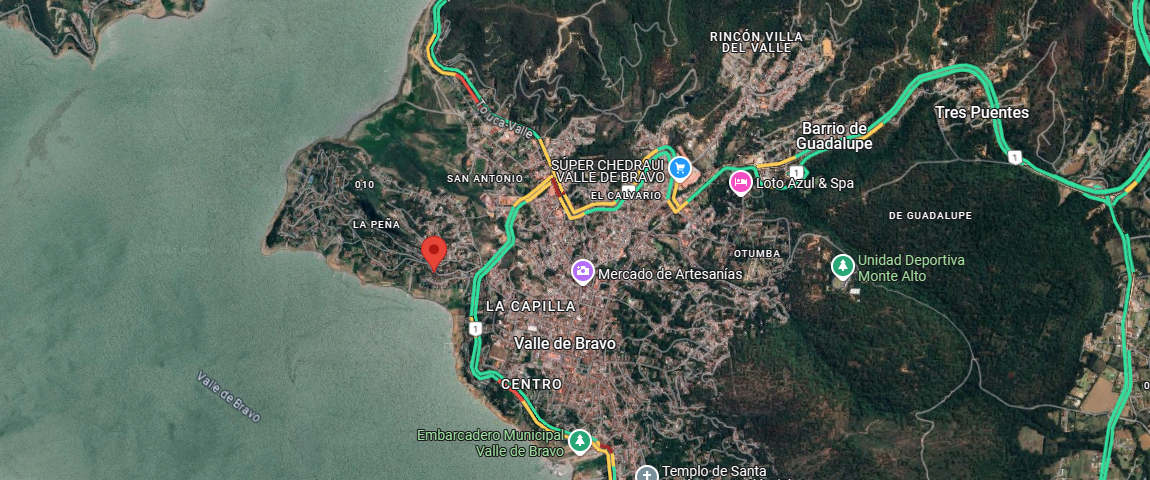The width and height of the screenshot is (1150, 480).
Task: Select the Loto Azul & Spa hotel marker
Action: coord(740,183)
